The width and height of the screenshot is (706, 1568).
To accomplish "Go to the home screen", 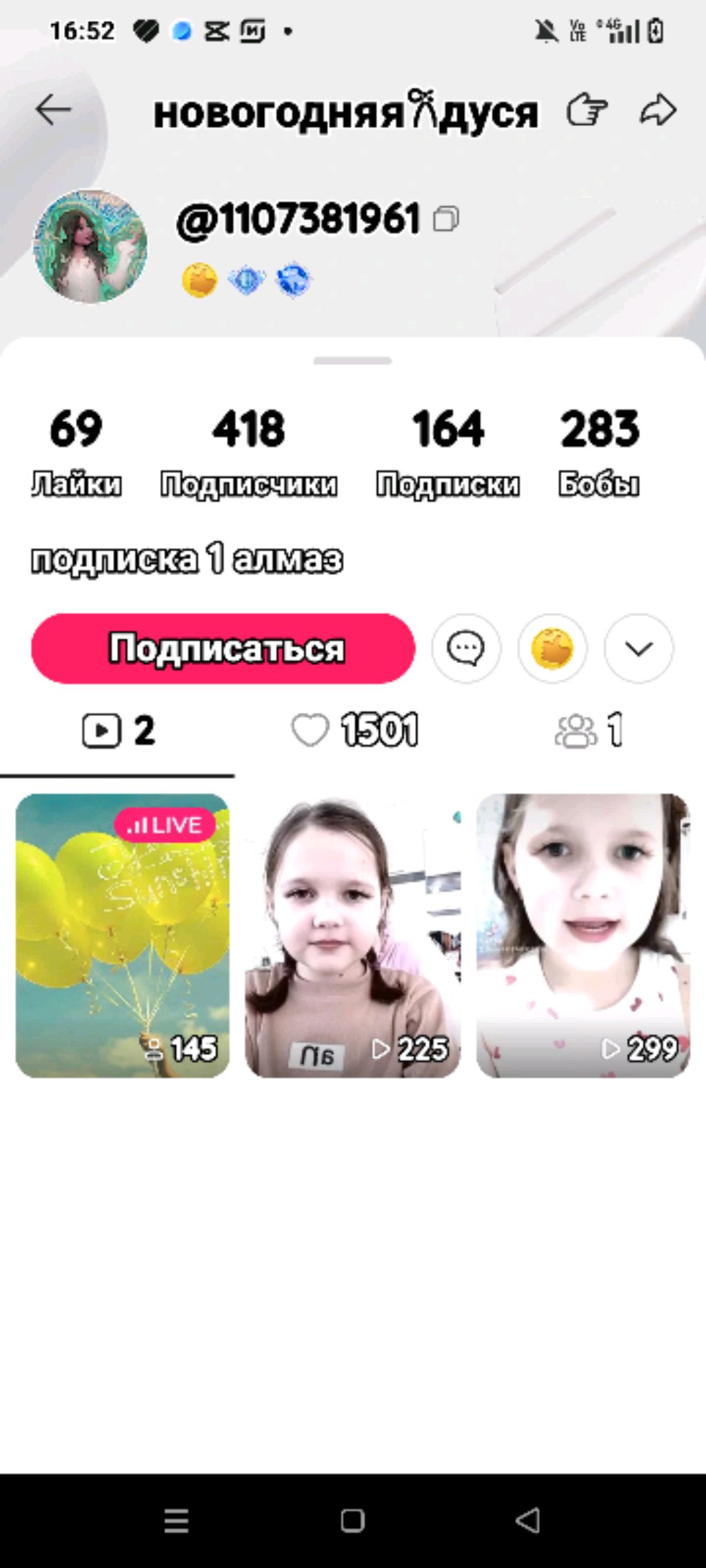I will point(352,1520).
